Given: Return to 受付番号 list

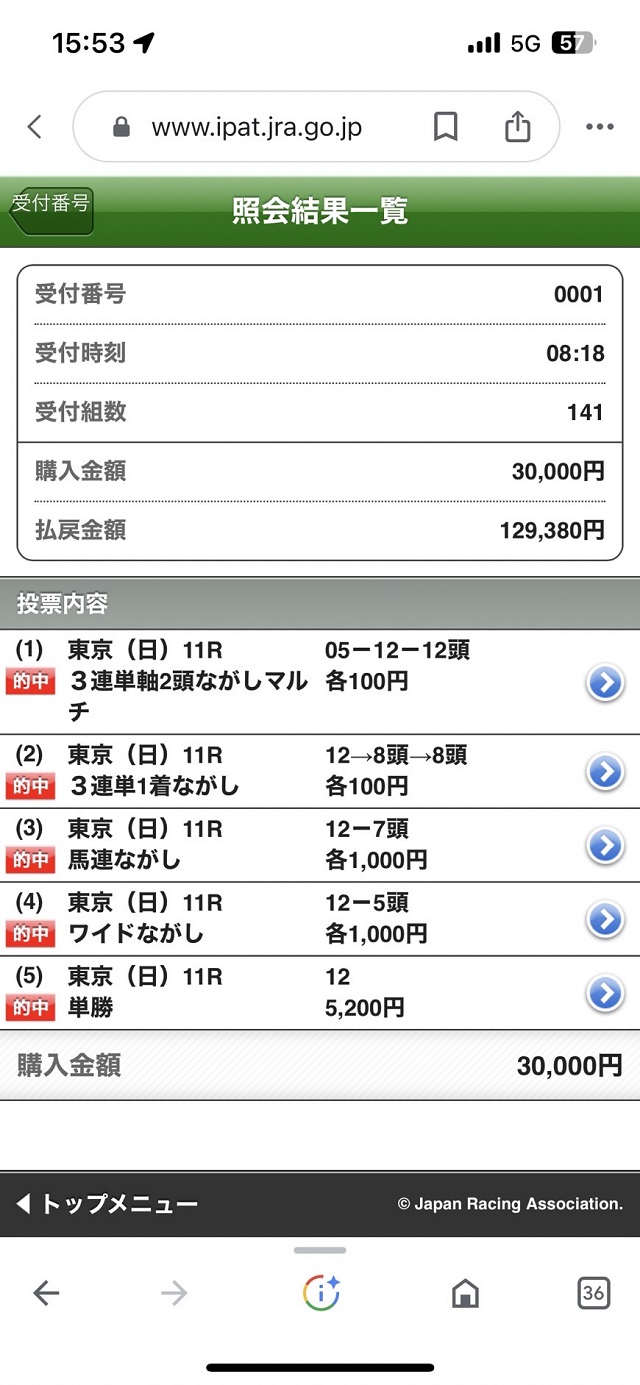Looking at the screenshot, I should tap(52, 210).
